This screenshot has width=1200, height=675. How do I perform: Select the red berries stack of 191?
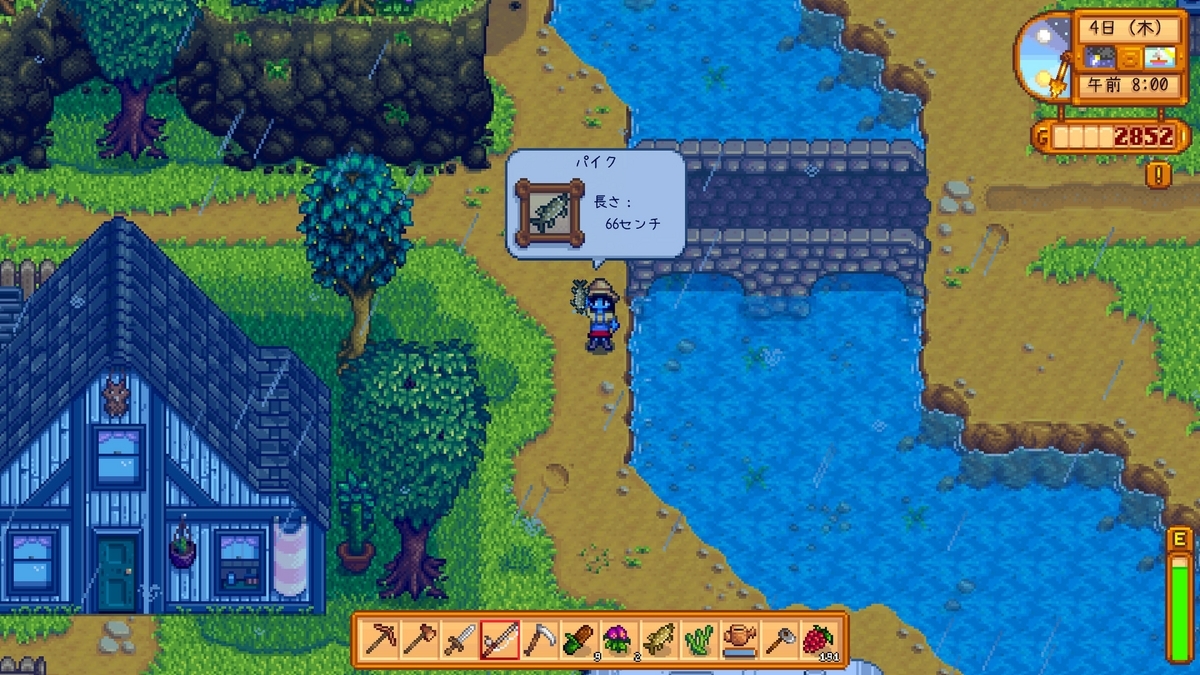tap(819, 639)
